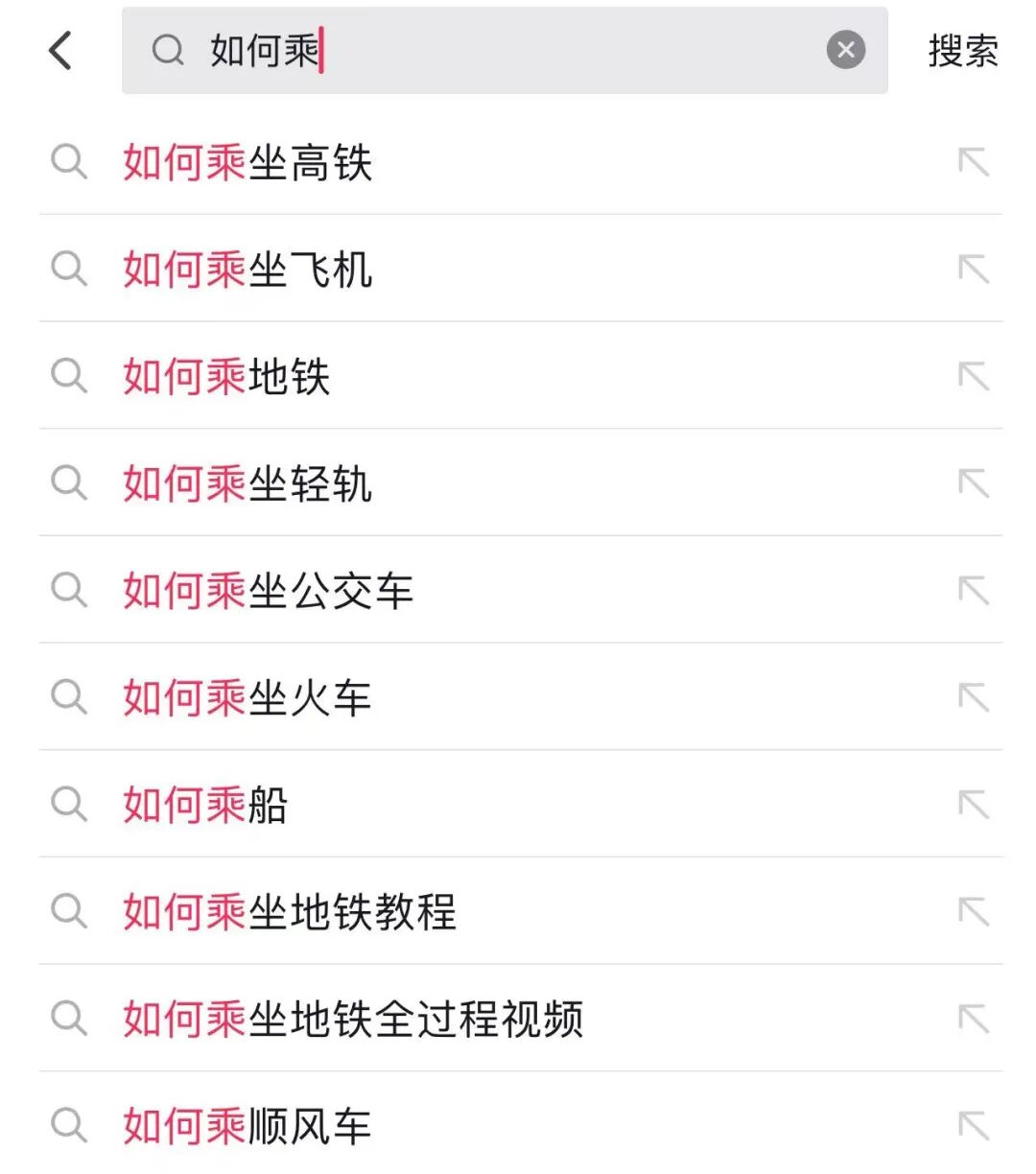Fill search box using arrow beside 如何乘坐高铁
The image size is (1036, 1174).
tap(973, 162)
